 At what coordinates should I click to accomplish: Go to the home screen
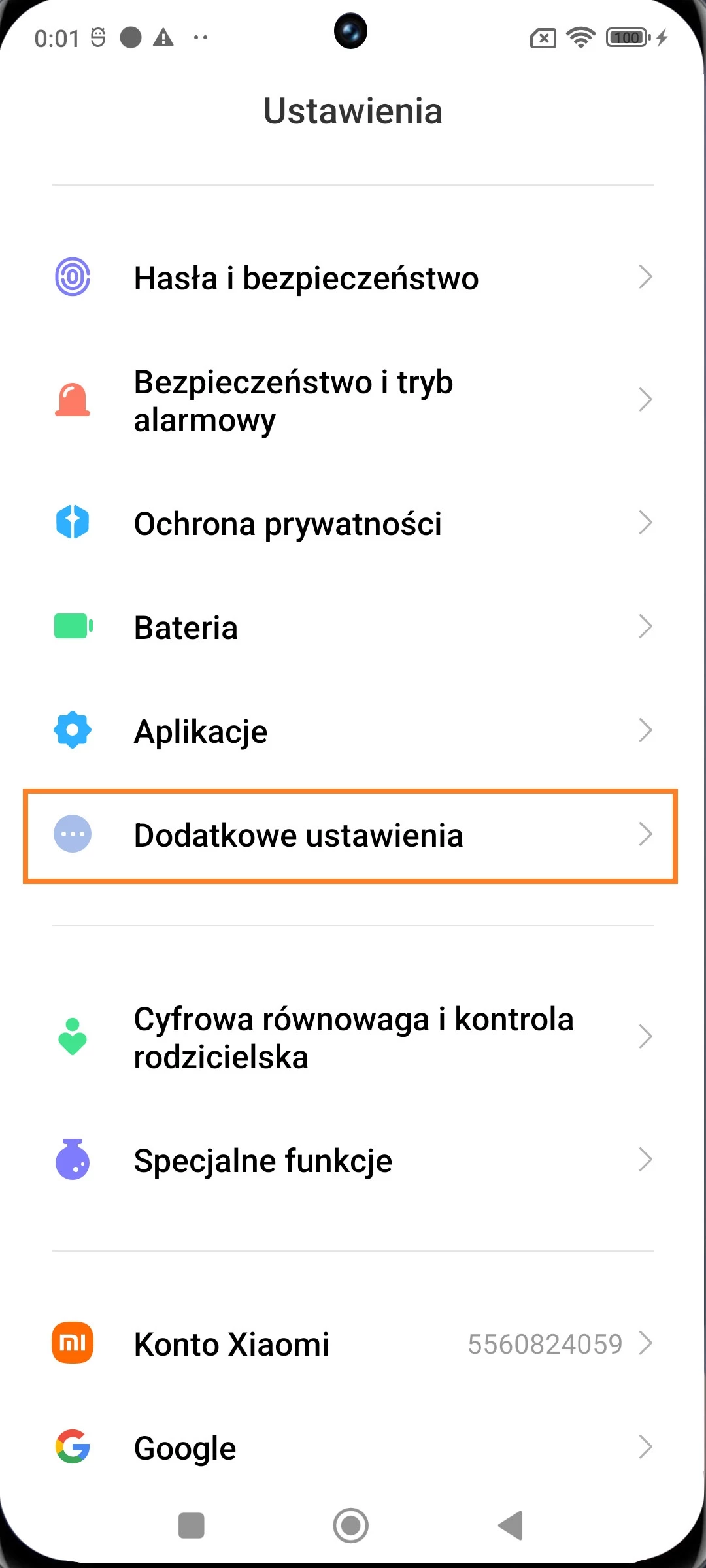(351, 1526)
